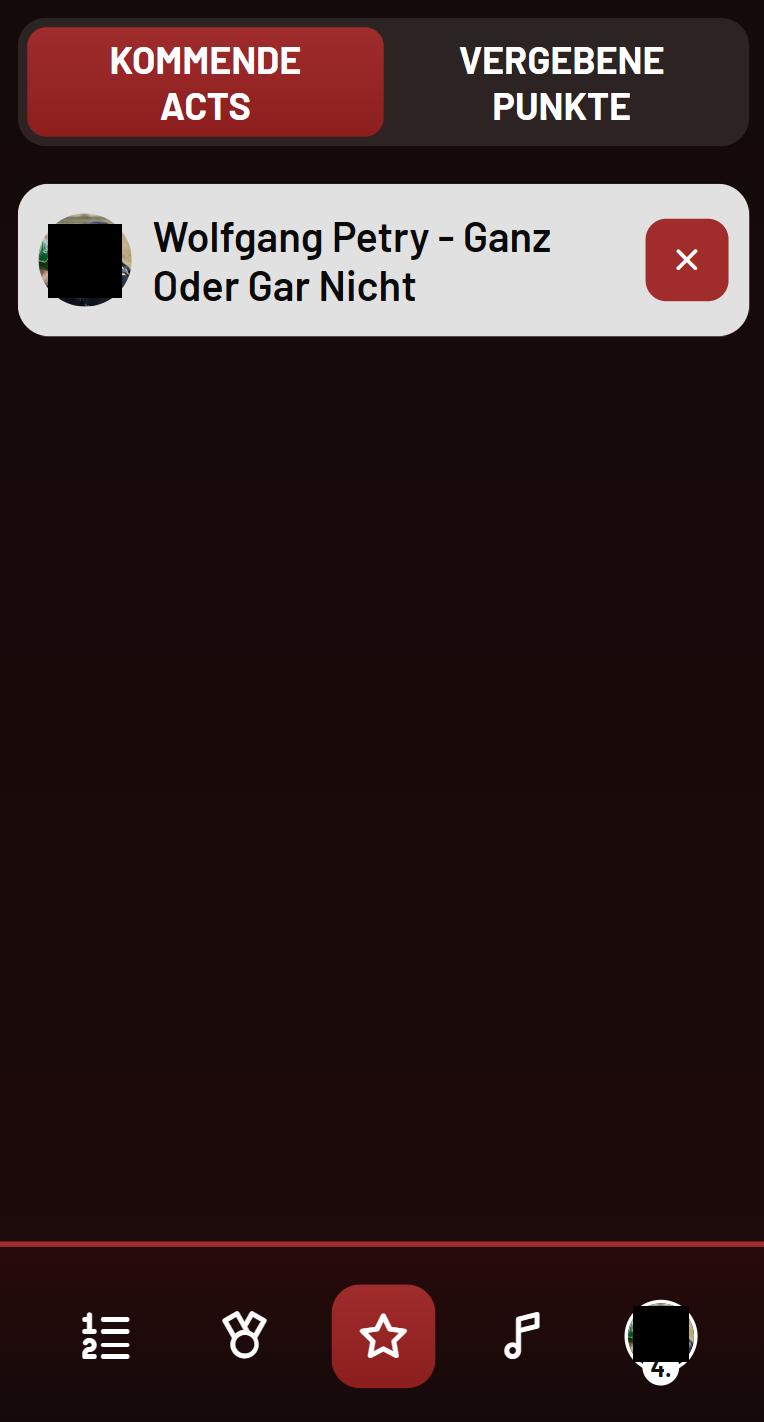The image size is (764, 1422).
Task: Select the Kommende Acts tab
Action: pyautogui.click(x=205, y=82)
